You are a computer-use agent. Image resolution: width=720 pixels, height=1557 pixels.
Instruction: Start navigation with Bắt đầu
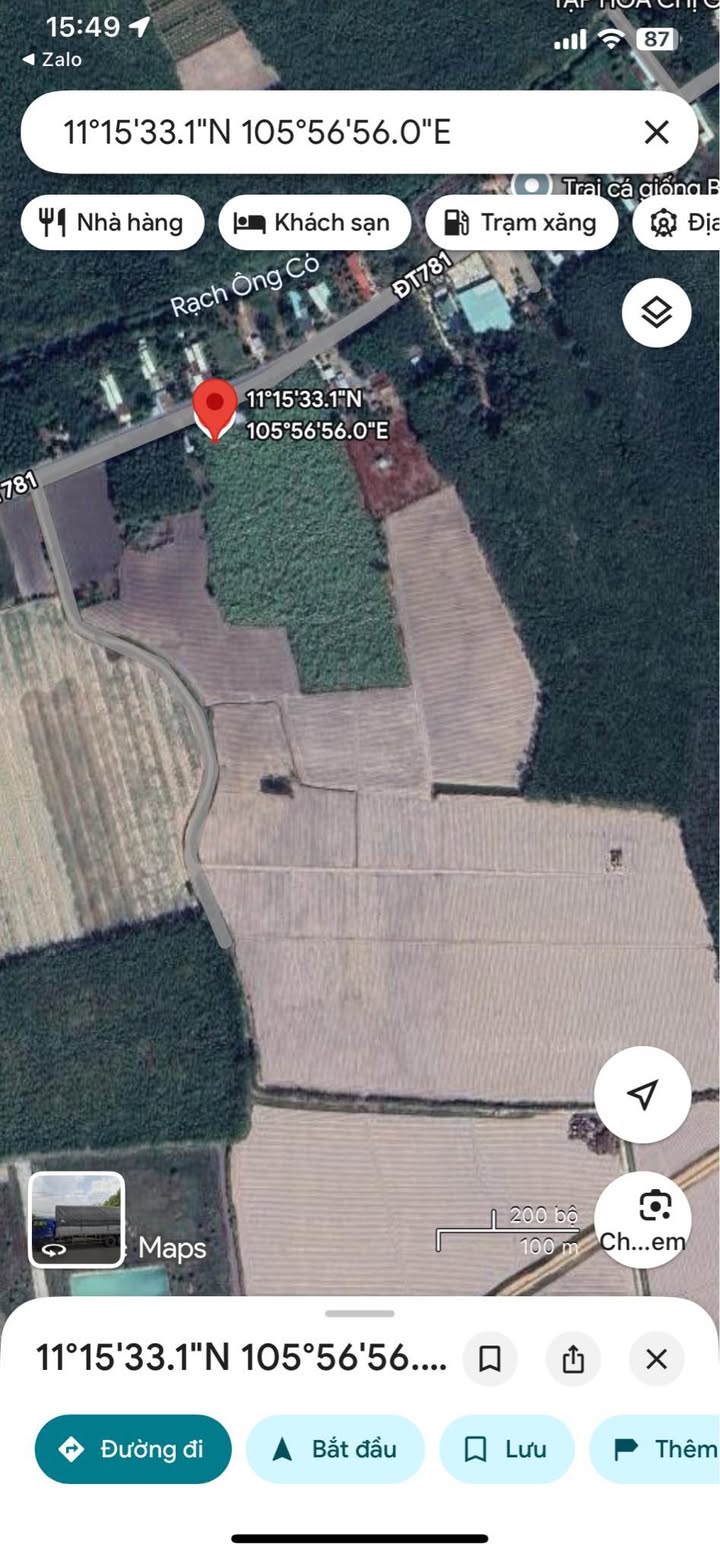pyautogui.click(x=335, y=1449)
